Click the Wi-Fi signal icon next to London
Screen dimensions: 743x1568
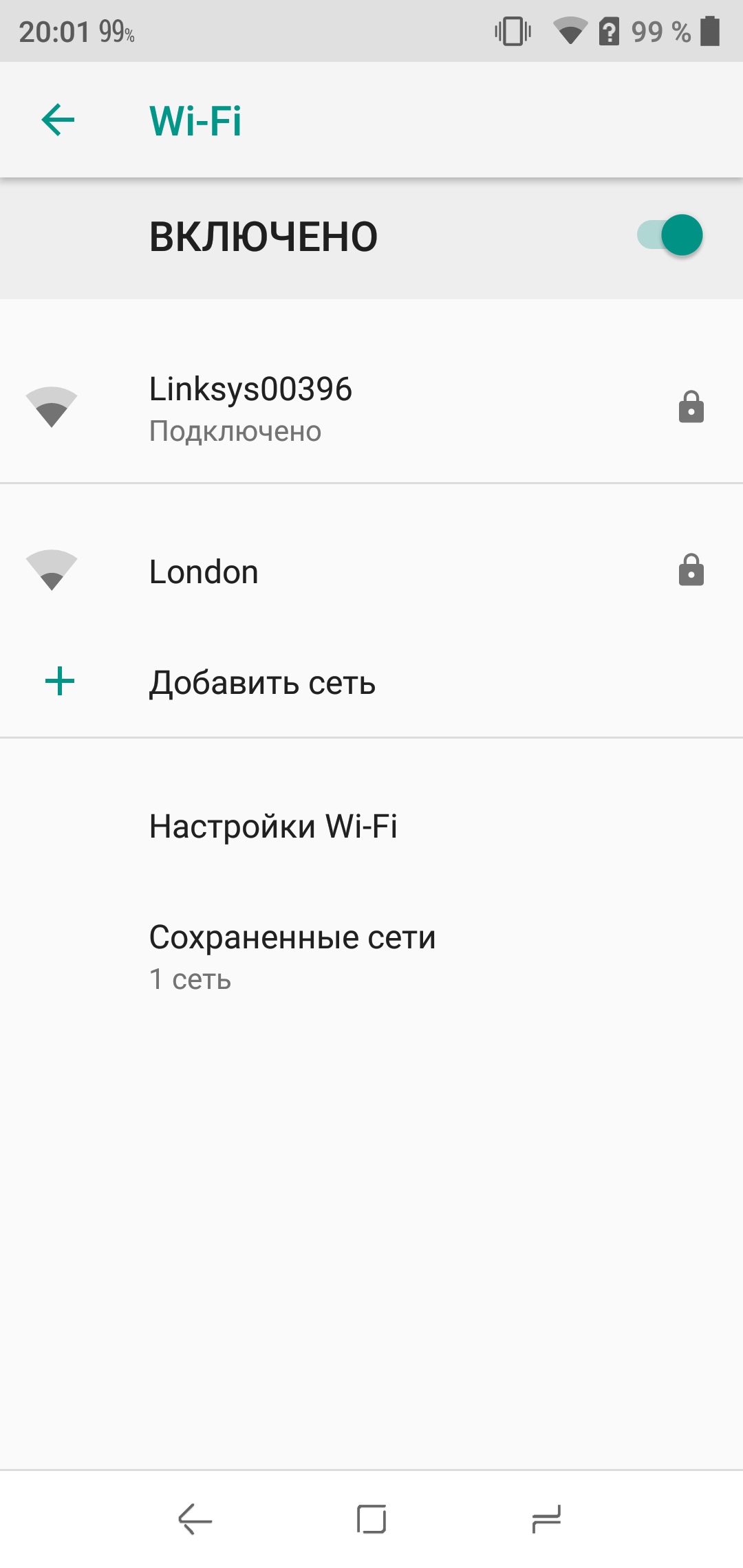point(52,571)
